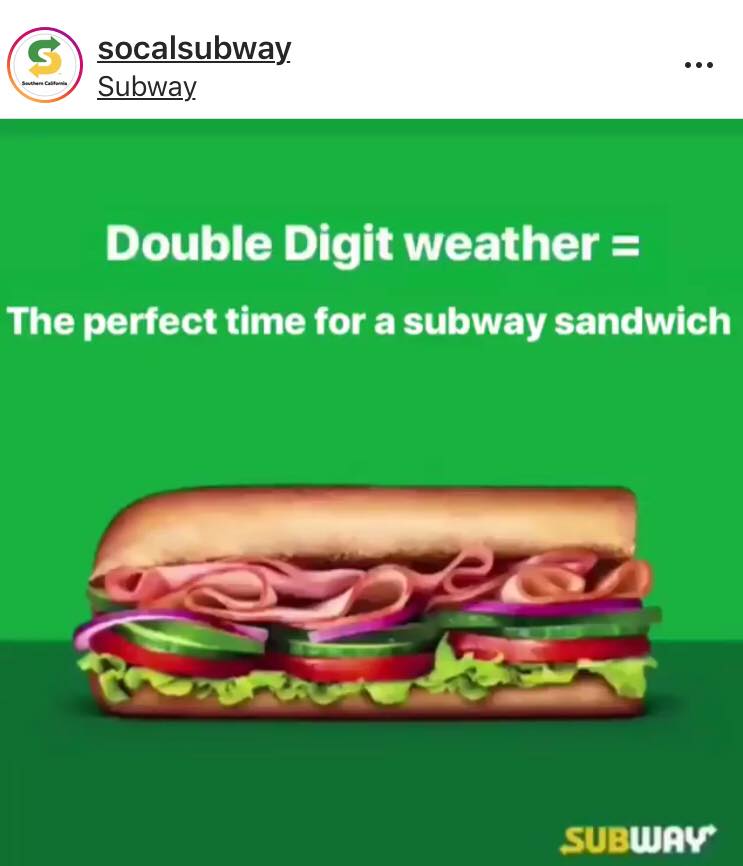Open socalsubway profile picture story

(44, 65)
